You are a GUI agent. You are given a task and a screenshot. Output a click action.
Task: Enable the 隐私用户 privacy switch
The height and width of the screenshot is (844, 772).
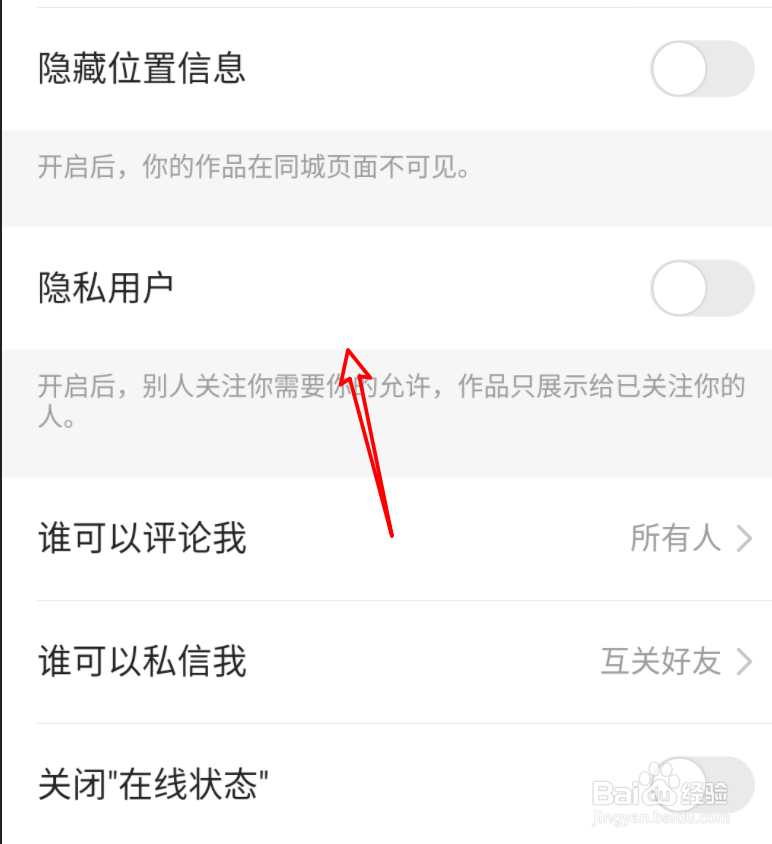[702, 288]
